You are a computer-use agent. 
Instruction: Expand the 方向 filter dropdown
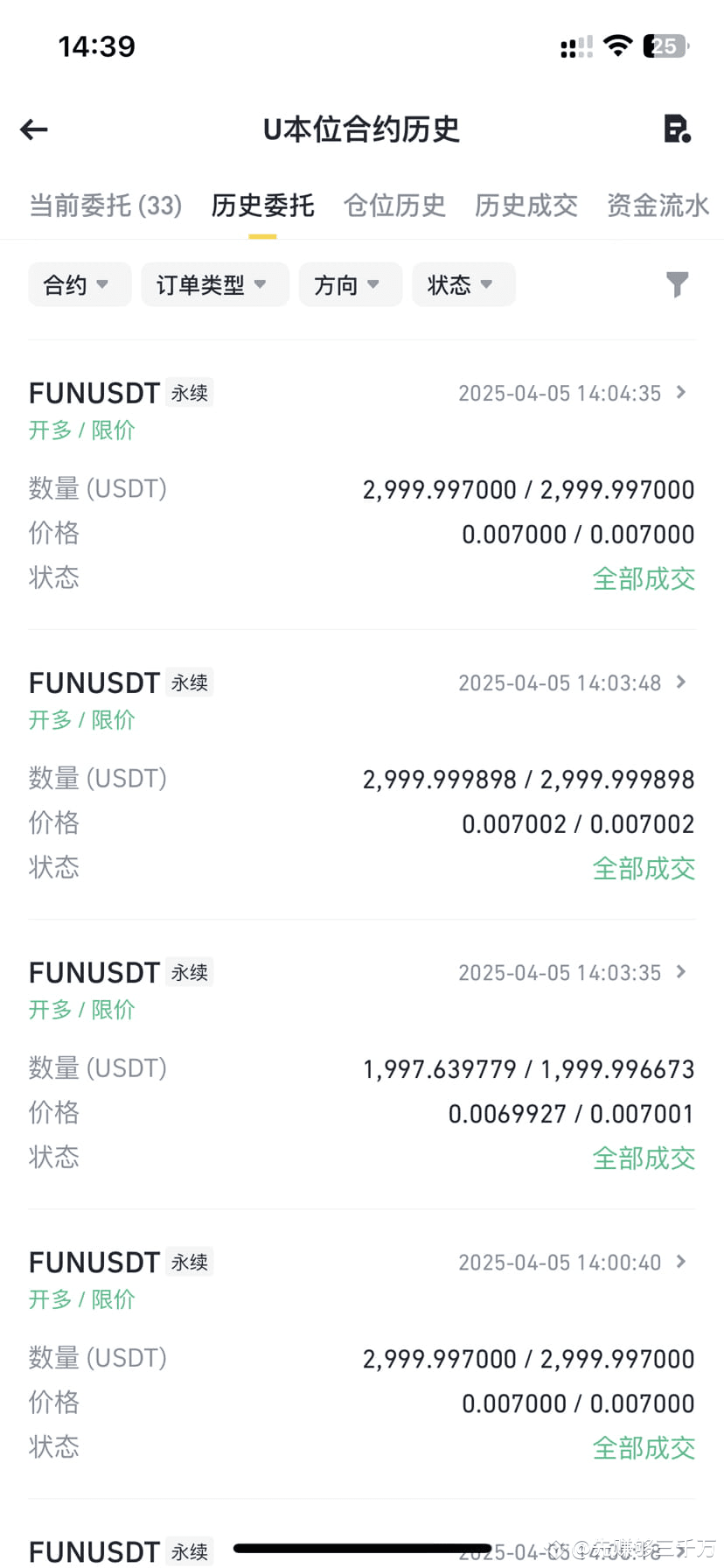349,284
